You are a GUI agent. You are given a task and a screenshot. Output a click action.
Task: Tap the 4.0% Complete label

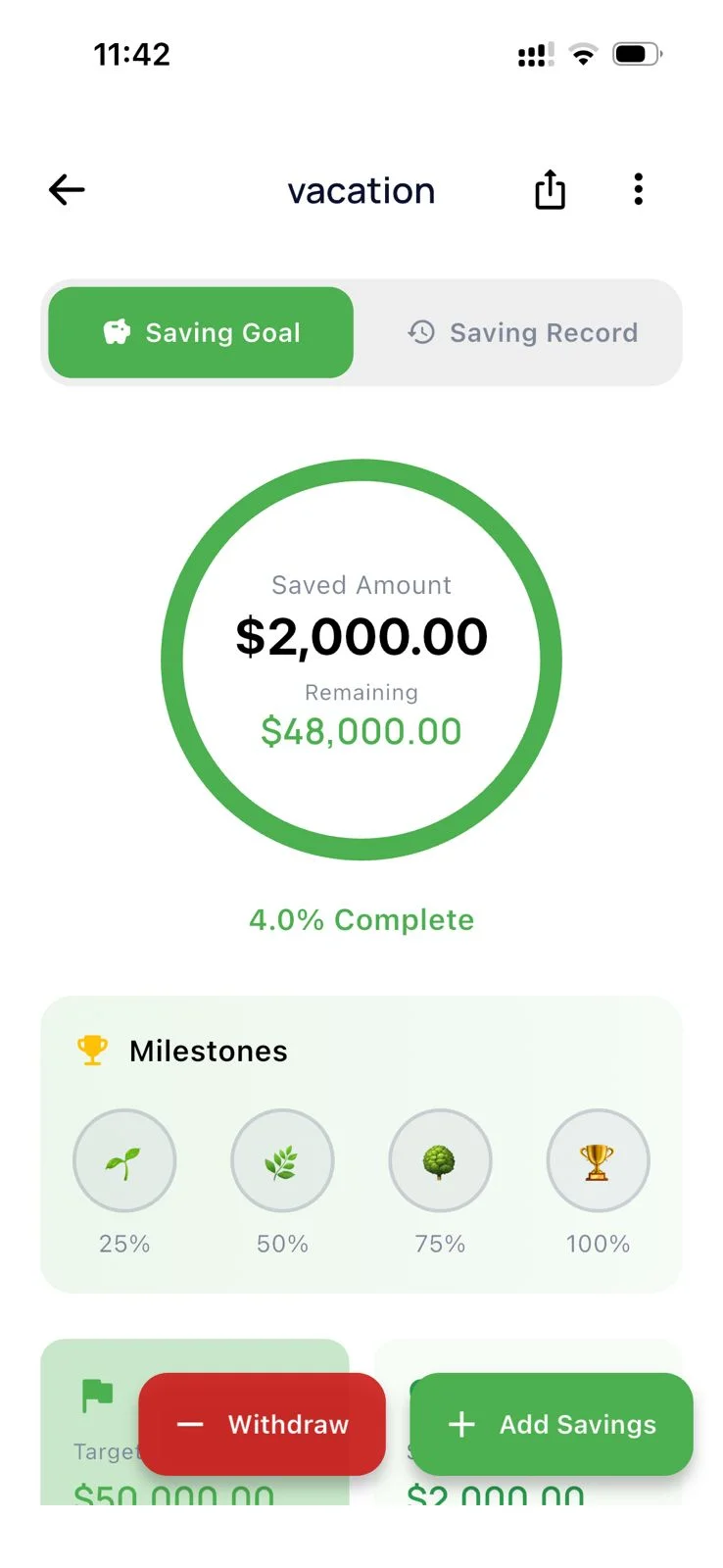coord(361,919)
